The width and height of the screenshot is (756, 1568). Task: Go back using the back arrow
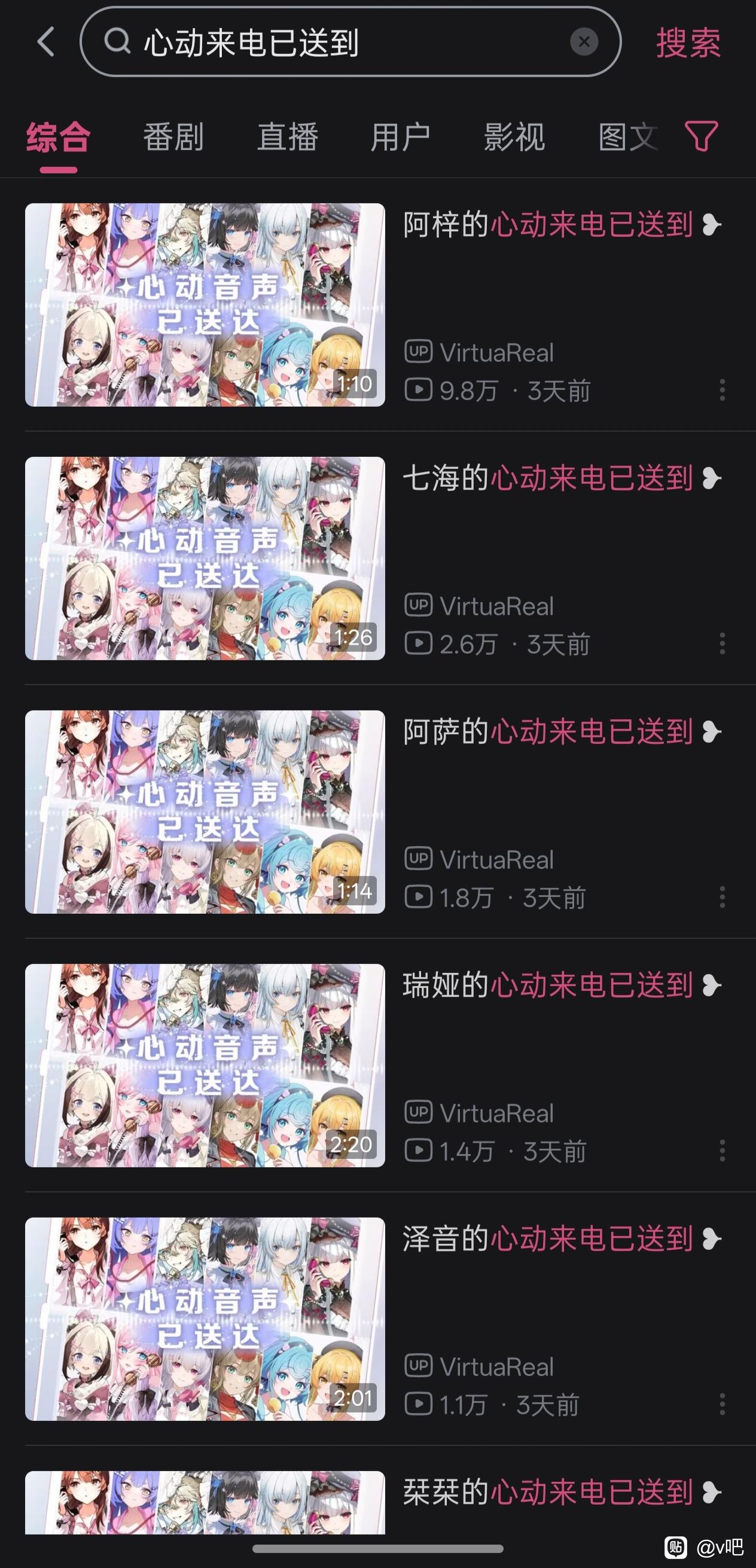pos(46,41)
